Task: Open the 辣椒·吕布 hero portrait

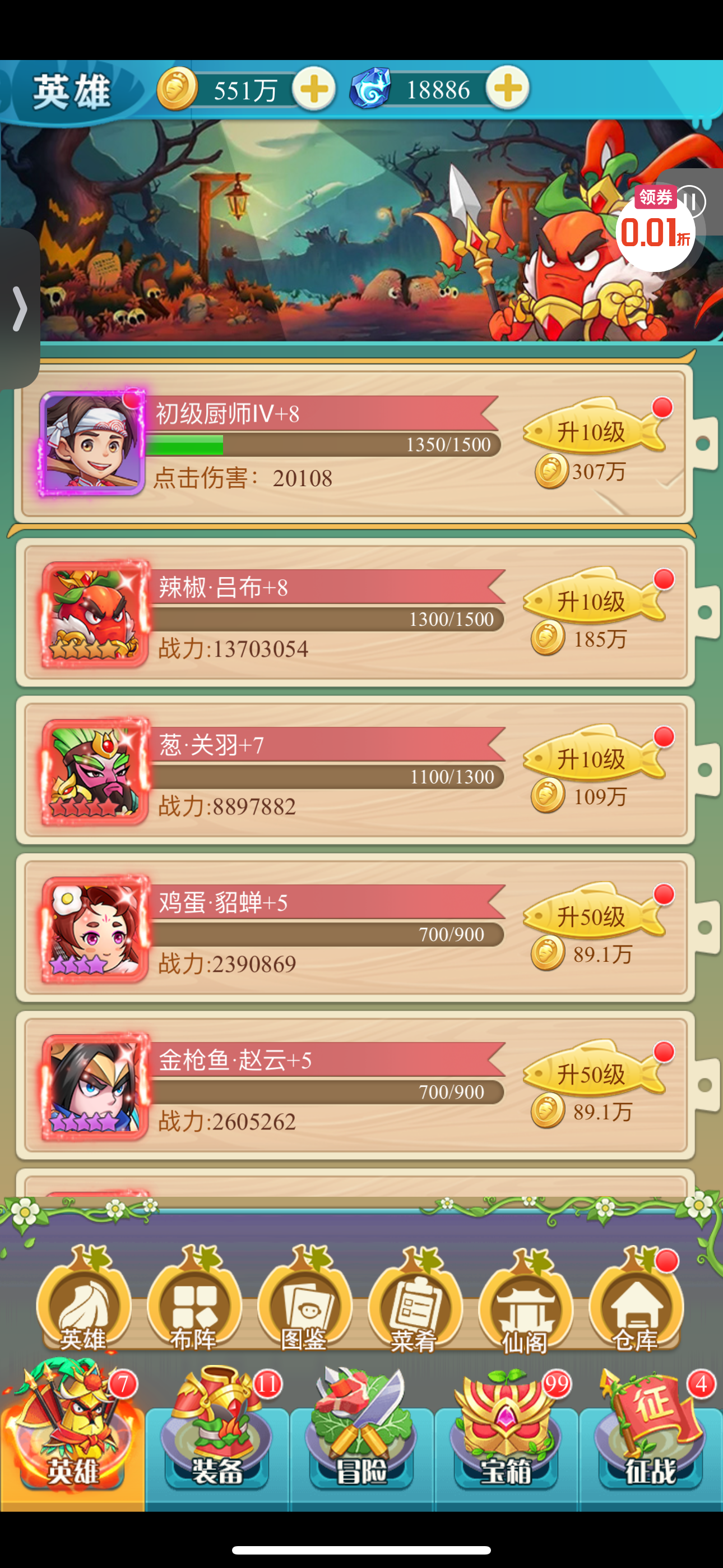Action: tap(95, 614)
